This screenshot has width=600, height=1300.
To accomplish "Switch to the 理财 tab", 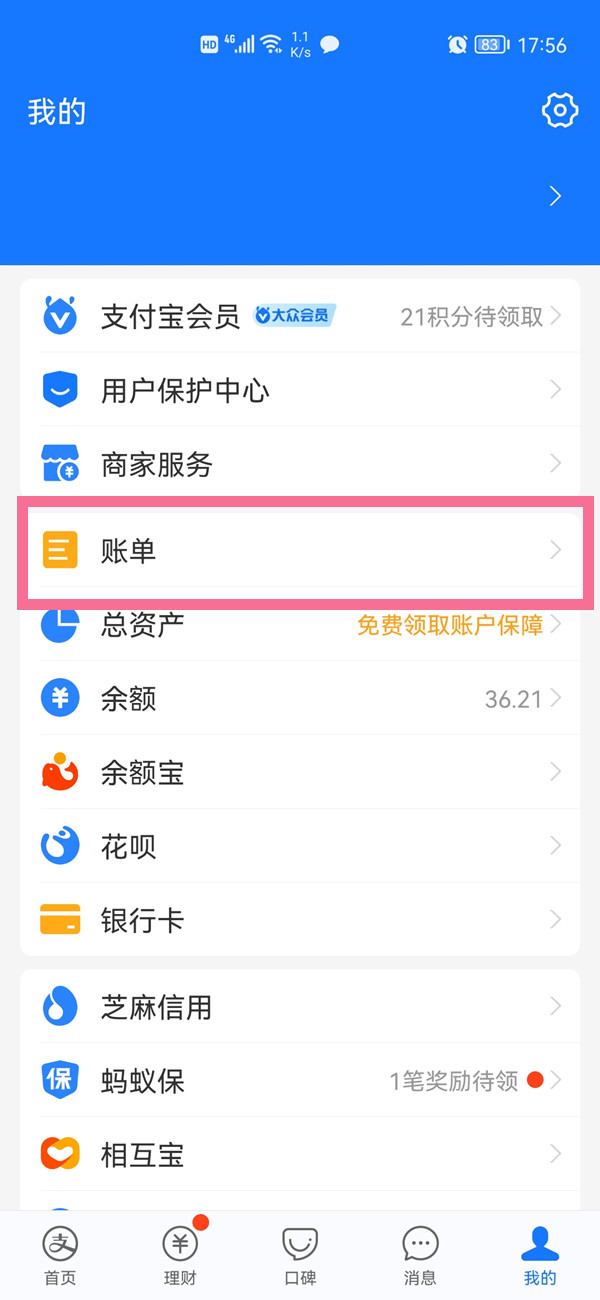I will click(x=180, y=1255).
